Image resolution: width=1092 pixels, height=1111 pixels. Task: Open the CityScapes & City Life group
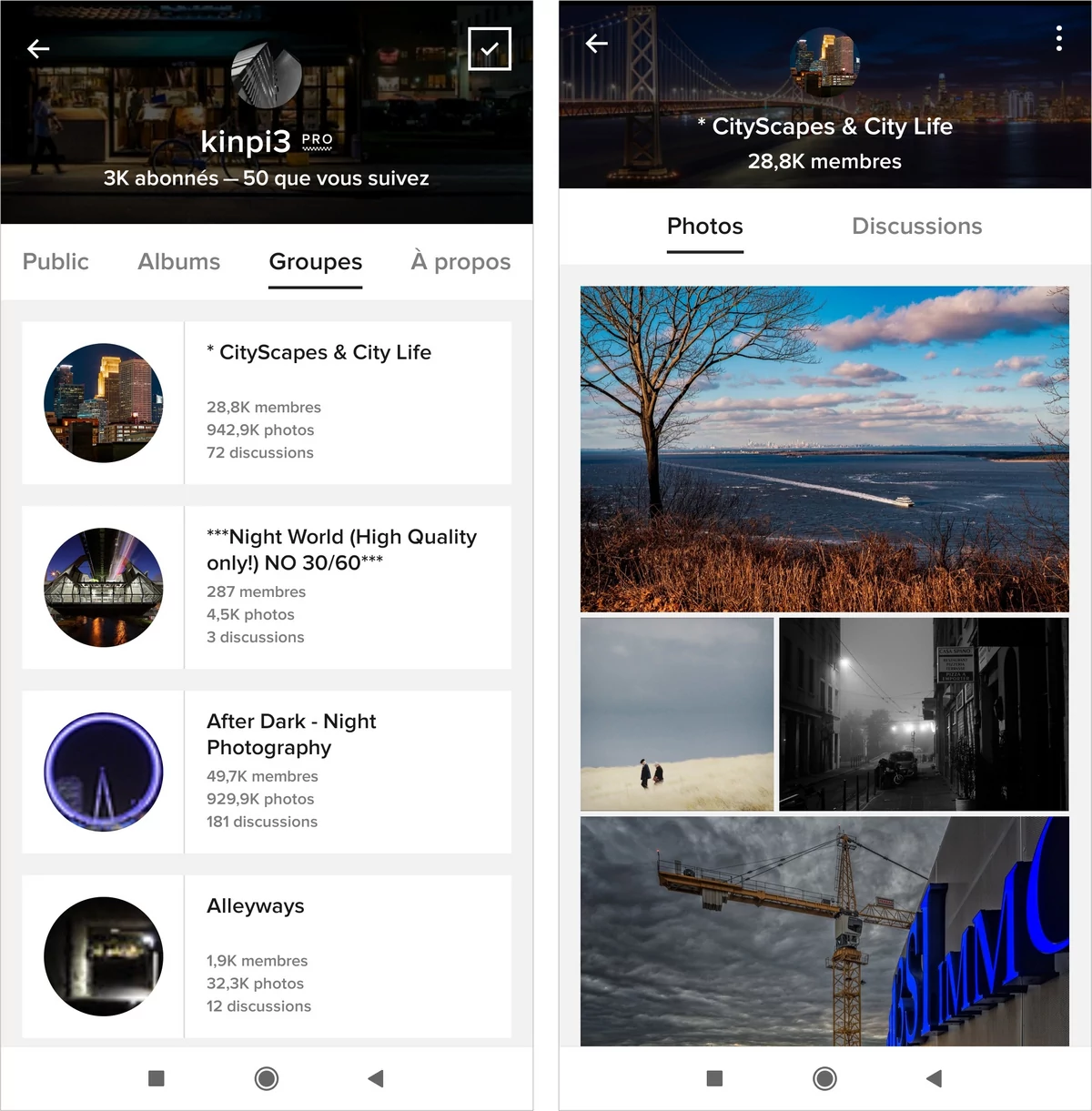point(267,402)
